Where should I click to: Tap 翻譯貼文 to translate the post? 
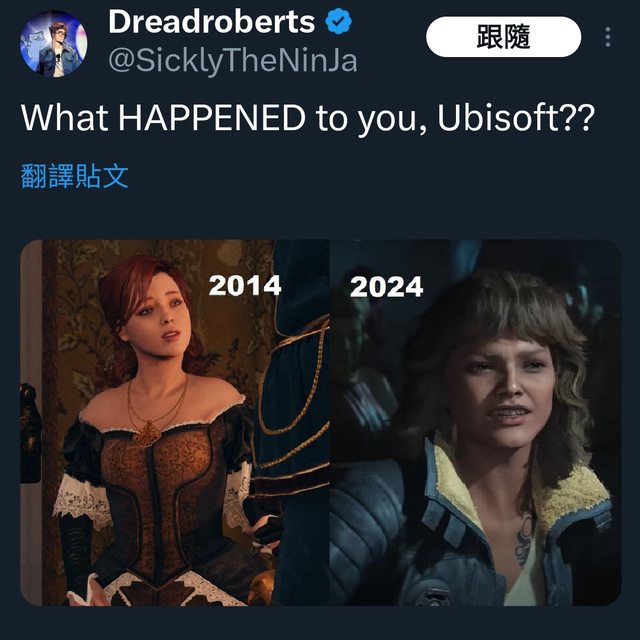pyautogui.click(x=75, y=177)
